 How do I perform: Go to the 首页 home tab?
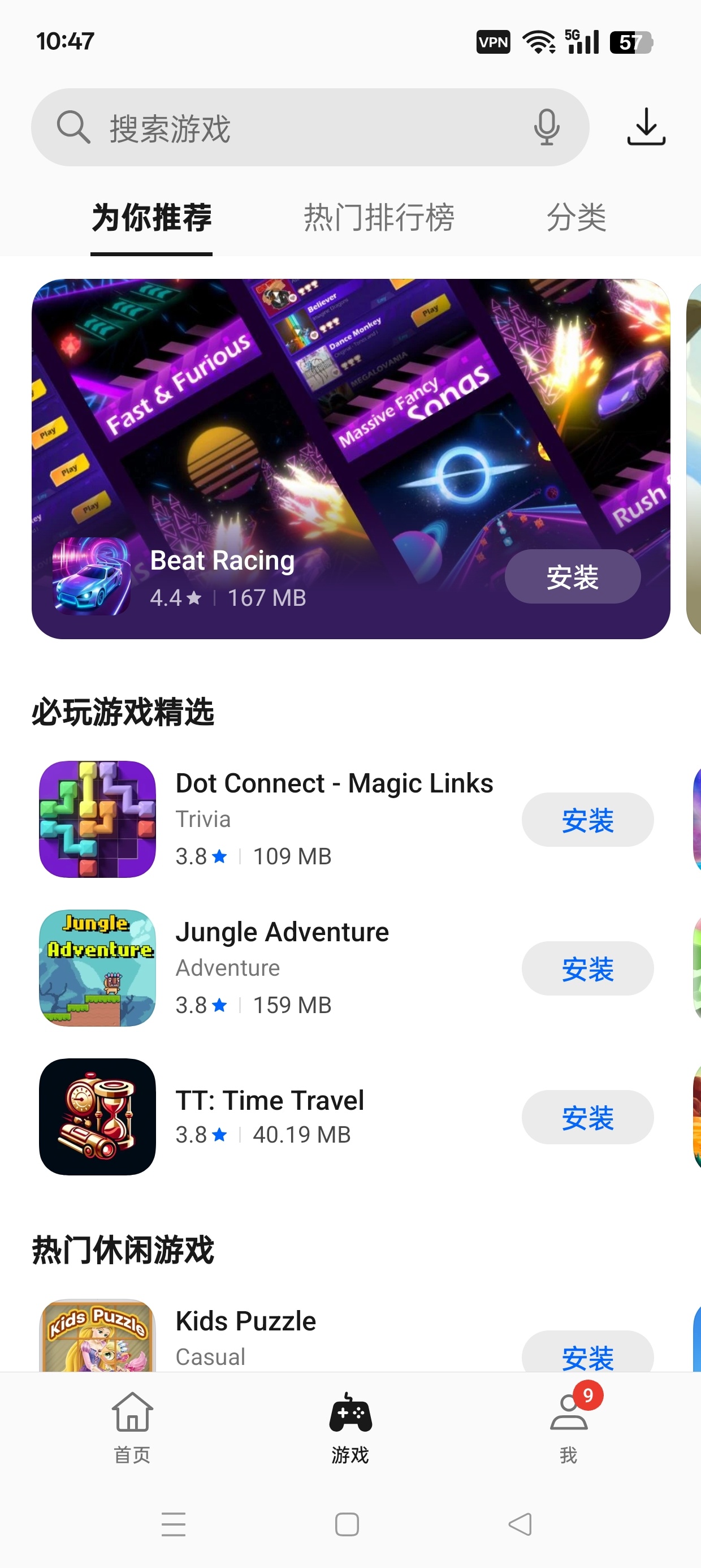132,1428
